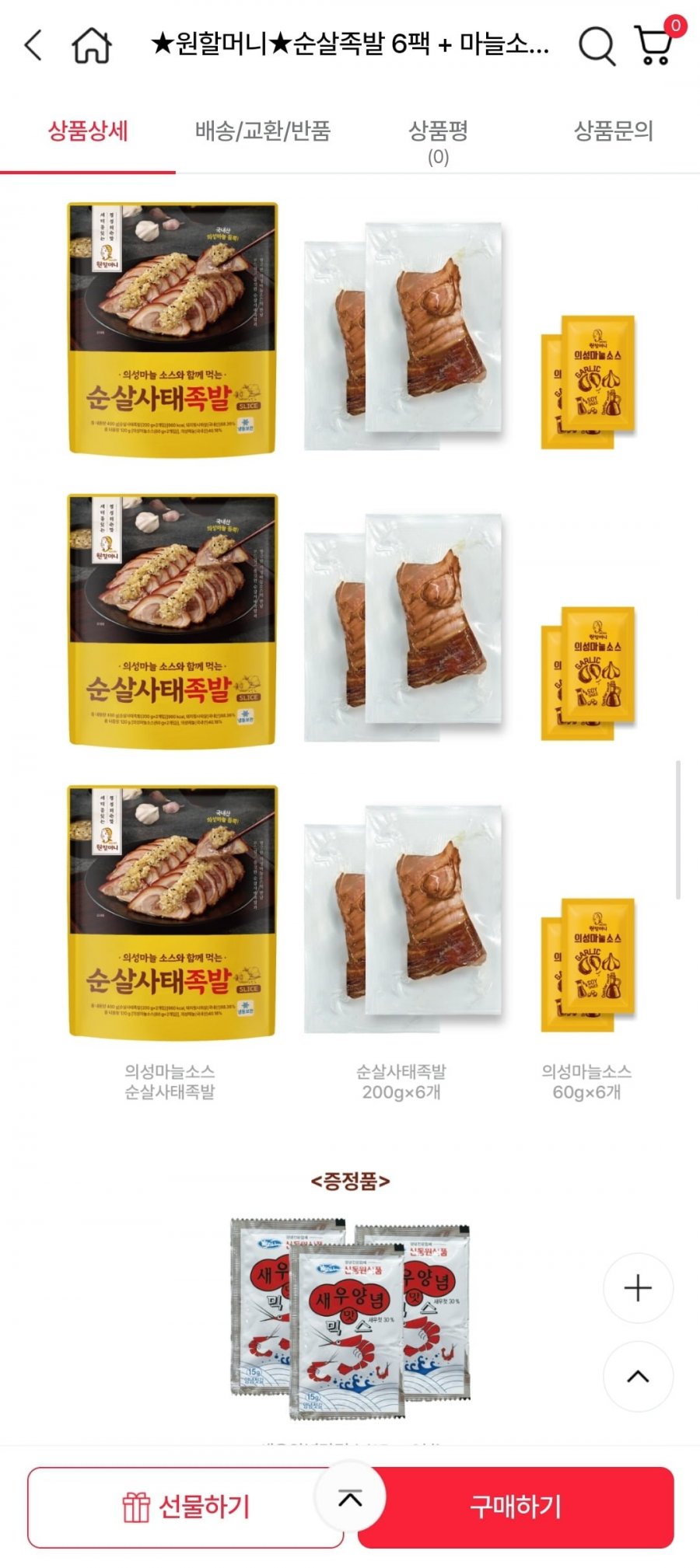Tap the floating plus button
The height and width of the screenshot is (1568, 700).
tap(638, 1288)
